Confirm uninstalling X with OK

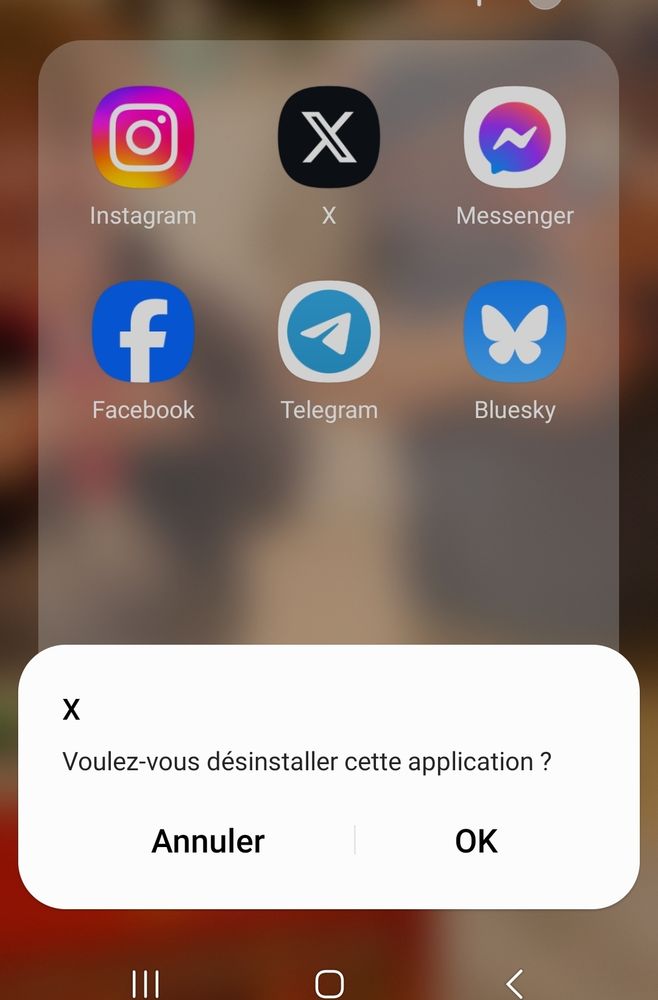click(476, 841)
